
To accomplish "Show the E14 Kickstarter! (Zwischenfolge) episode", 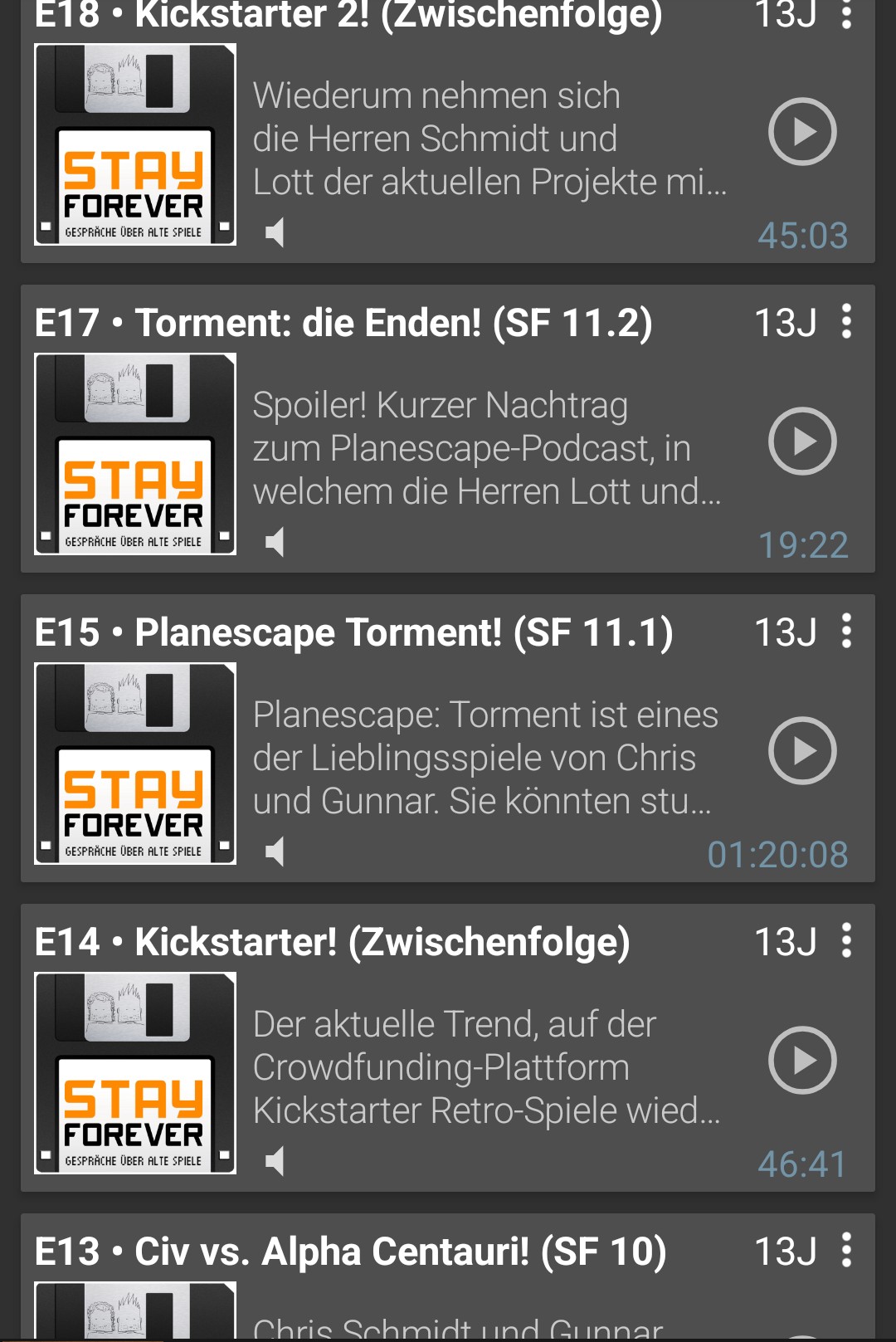I will pos(489,1067).
